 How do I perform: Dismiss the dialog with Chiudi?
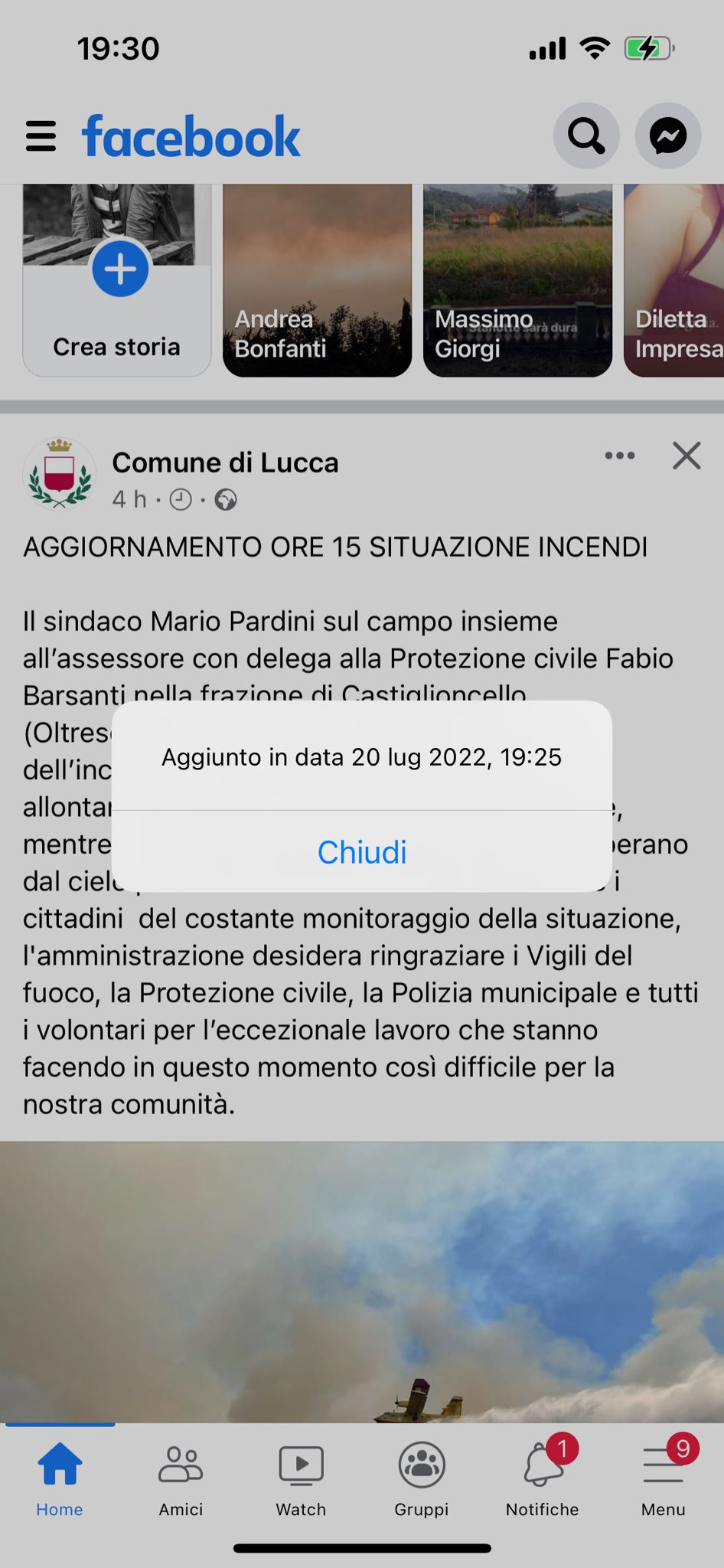[x=361, y=851]
